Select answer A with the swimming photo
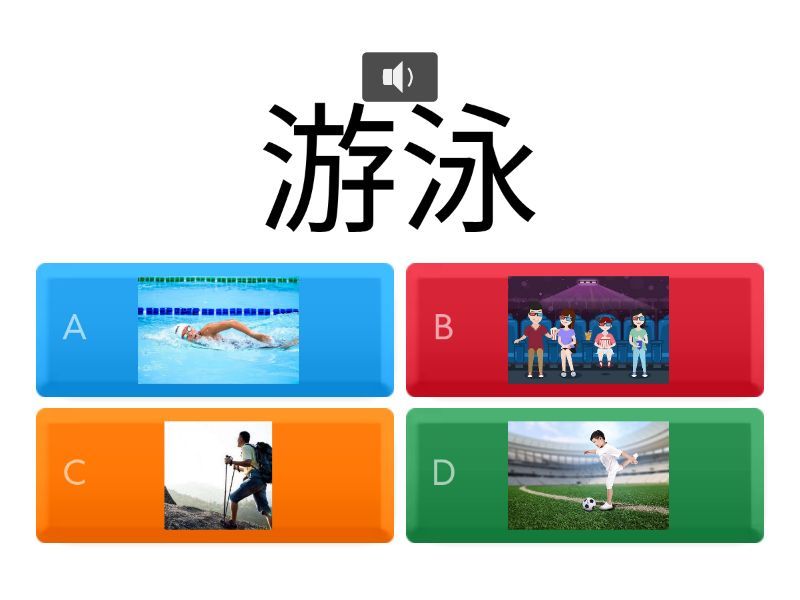Viewport: 800px width, 600px height. (x=215, y=329)
